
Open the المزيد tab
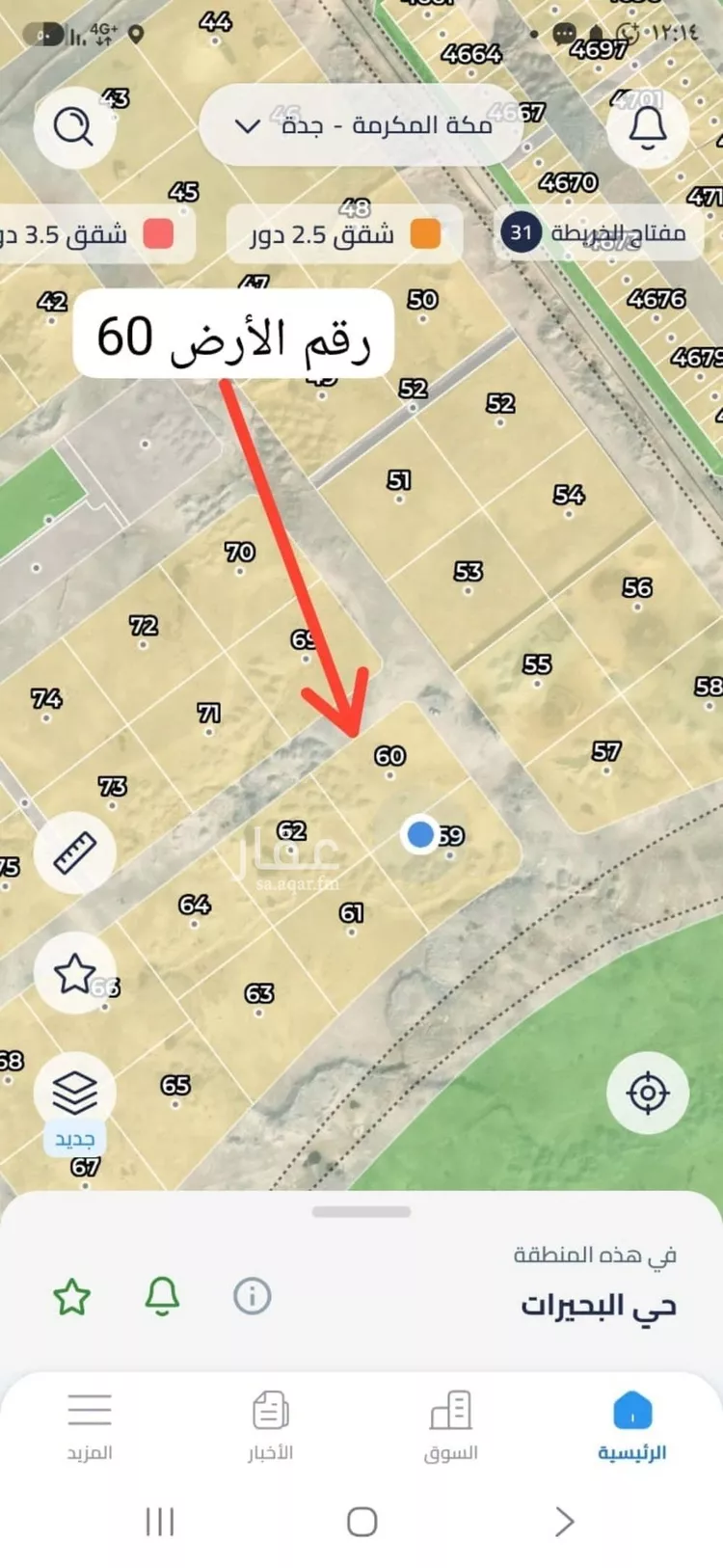[x=90, y=1426]
